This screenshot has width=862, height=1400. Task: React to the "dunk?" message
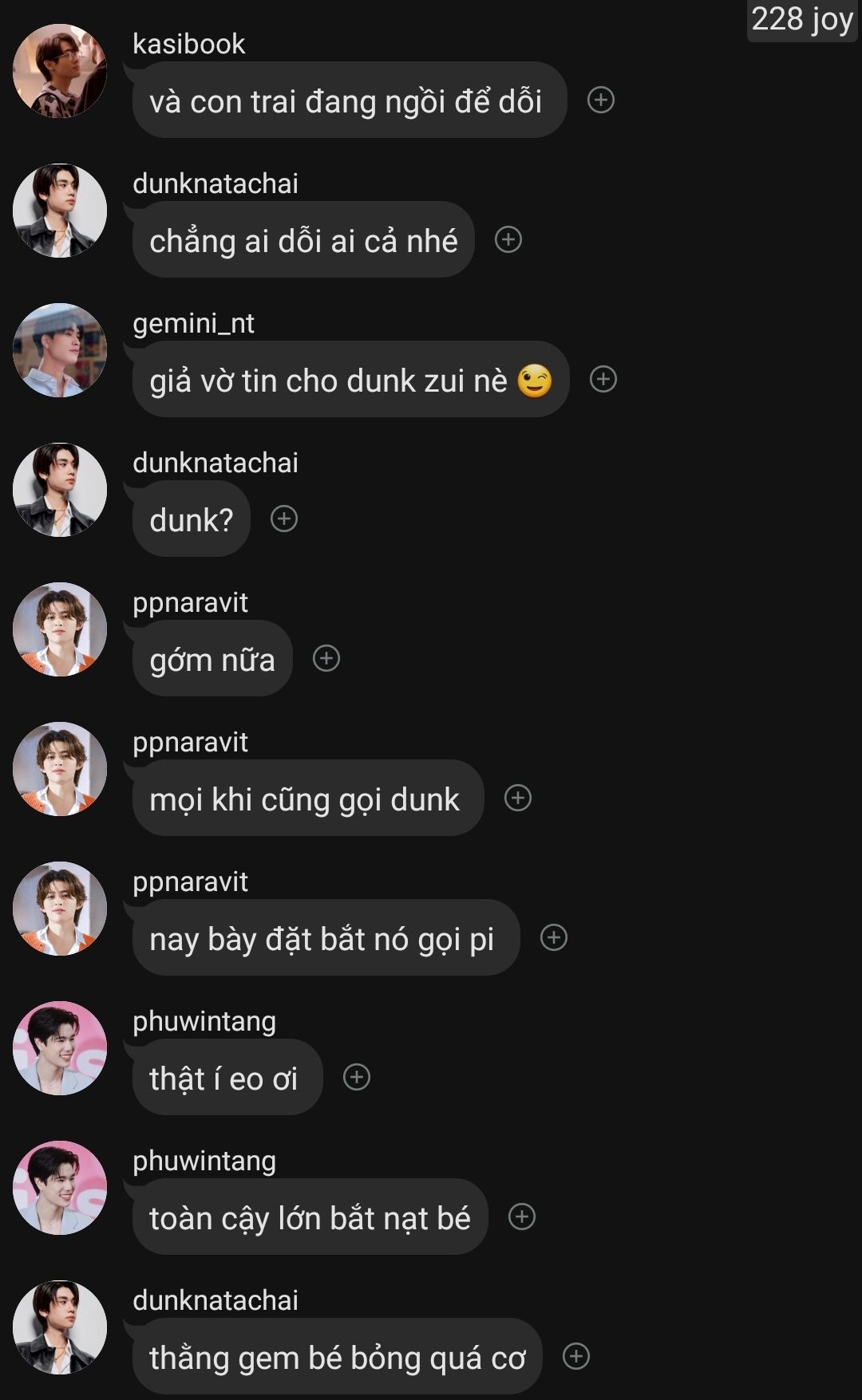click(x=284, y=519)
